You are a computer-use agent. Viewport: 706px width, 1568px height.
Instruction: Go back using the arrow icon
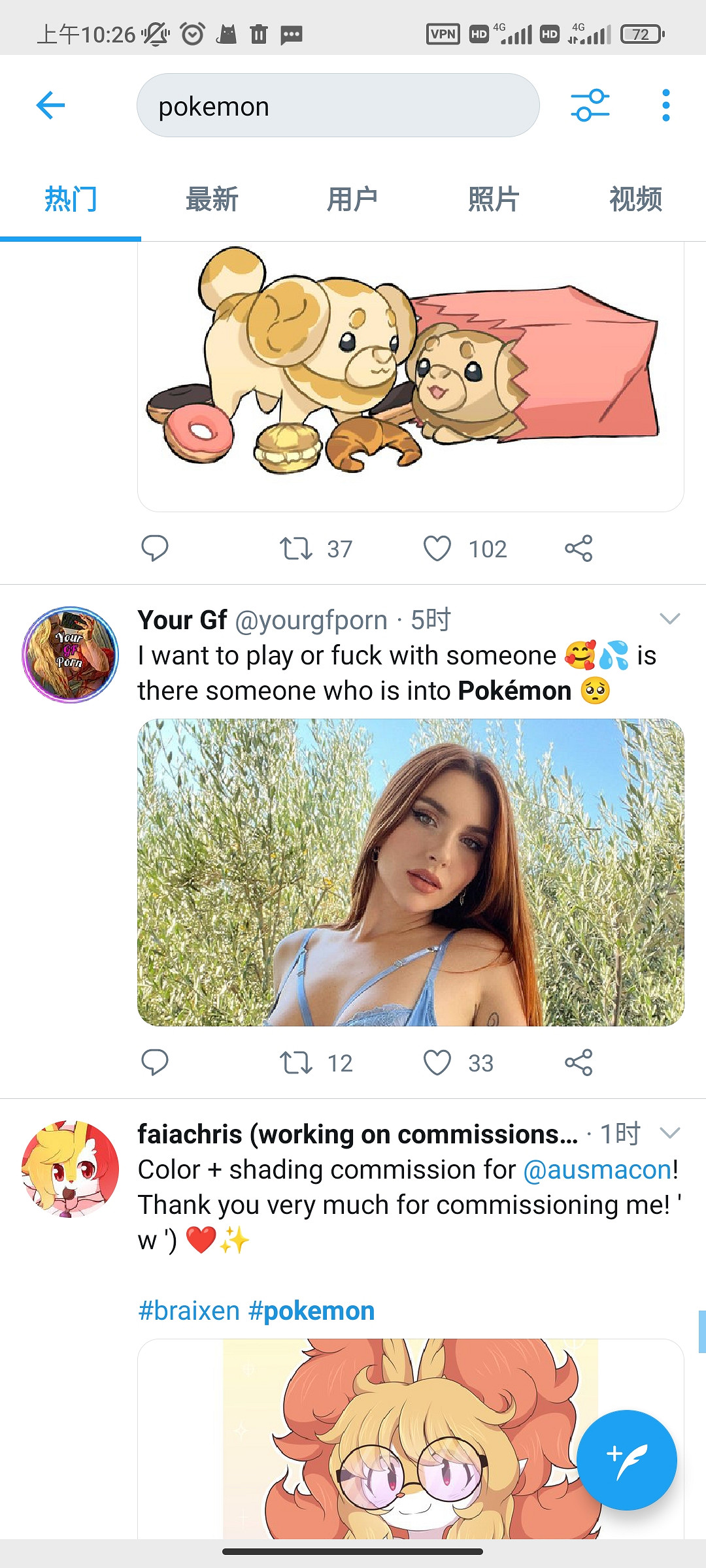click(50, 105)
